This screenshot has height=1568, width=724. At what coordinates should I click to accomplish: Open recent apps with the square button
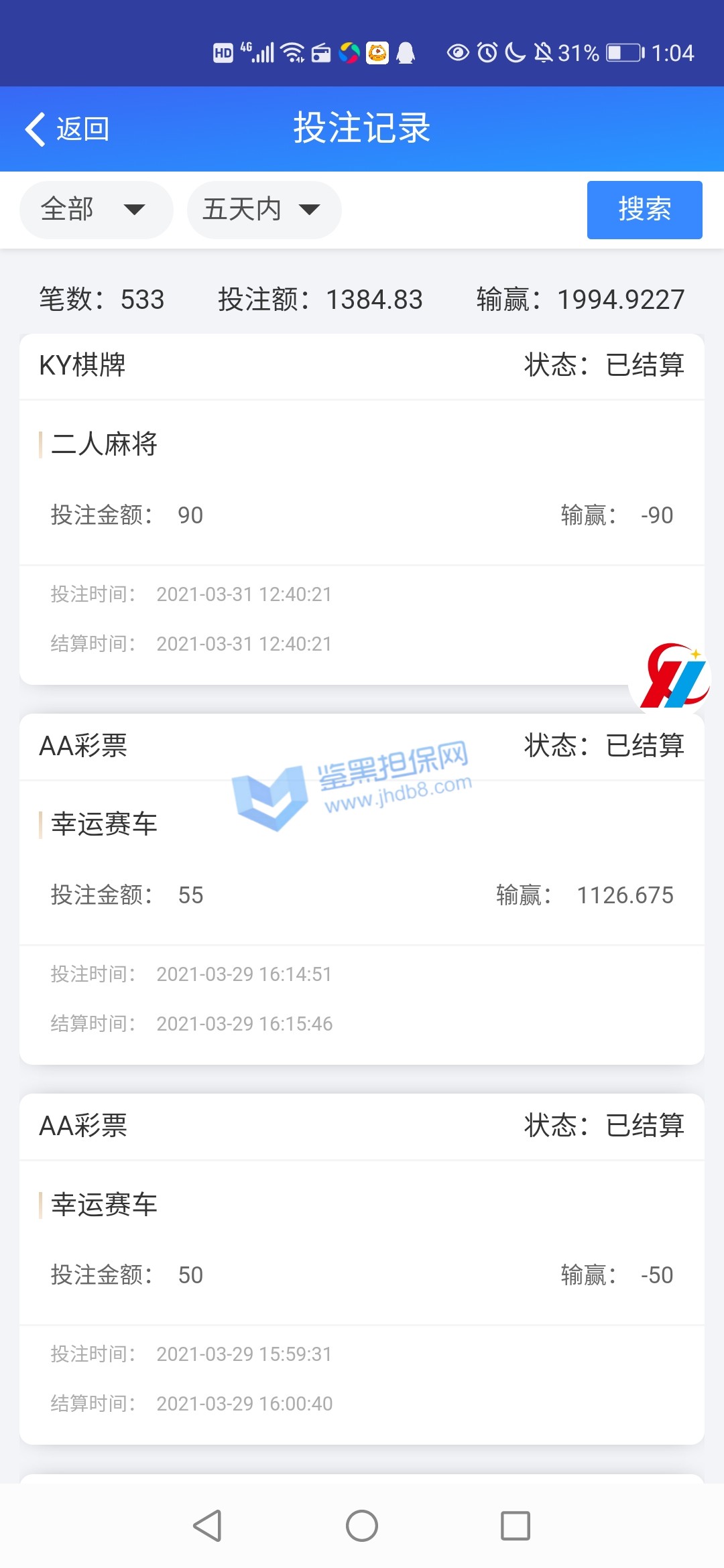pos(516,1526)
